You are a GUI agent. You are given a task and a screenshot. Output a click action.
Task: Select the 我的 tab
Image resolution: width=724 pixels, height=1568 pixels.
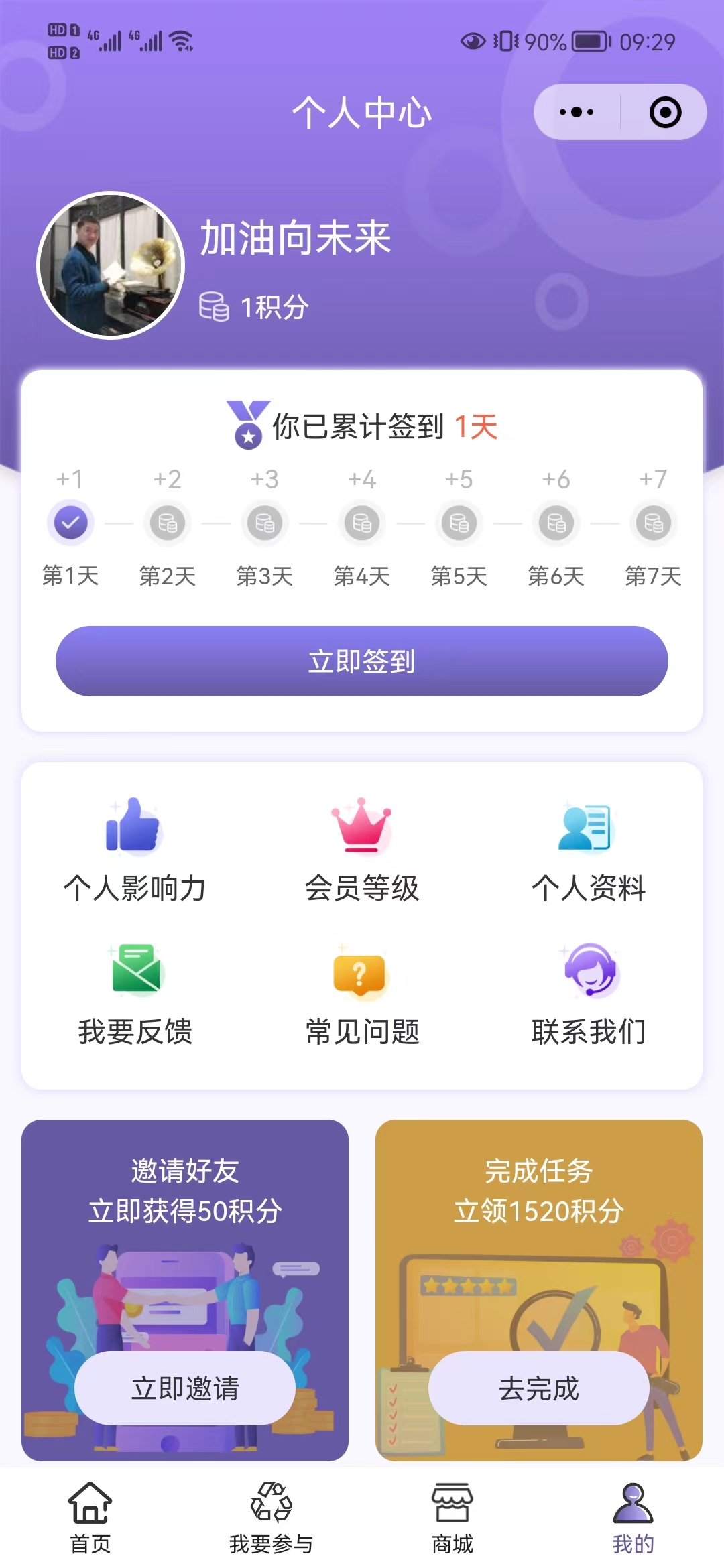click(633, 1517)
